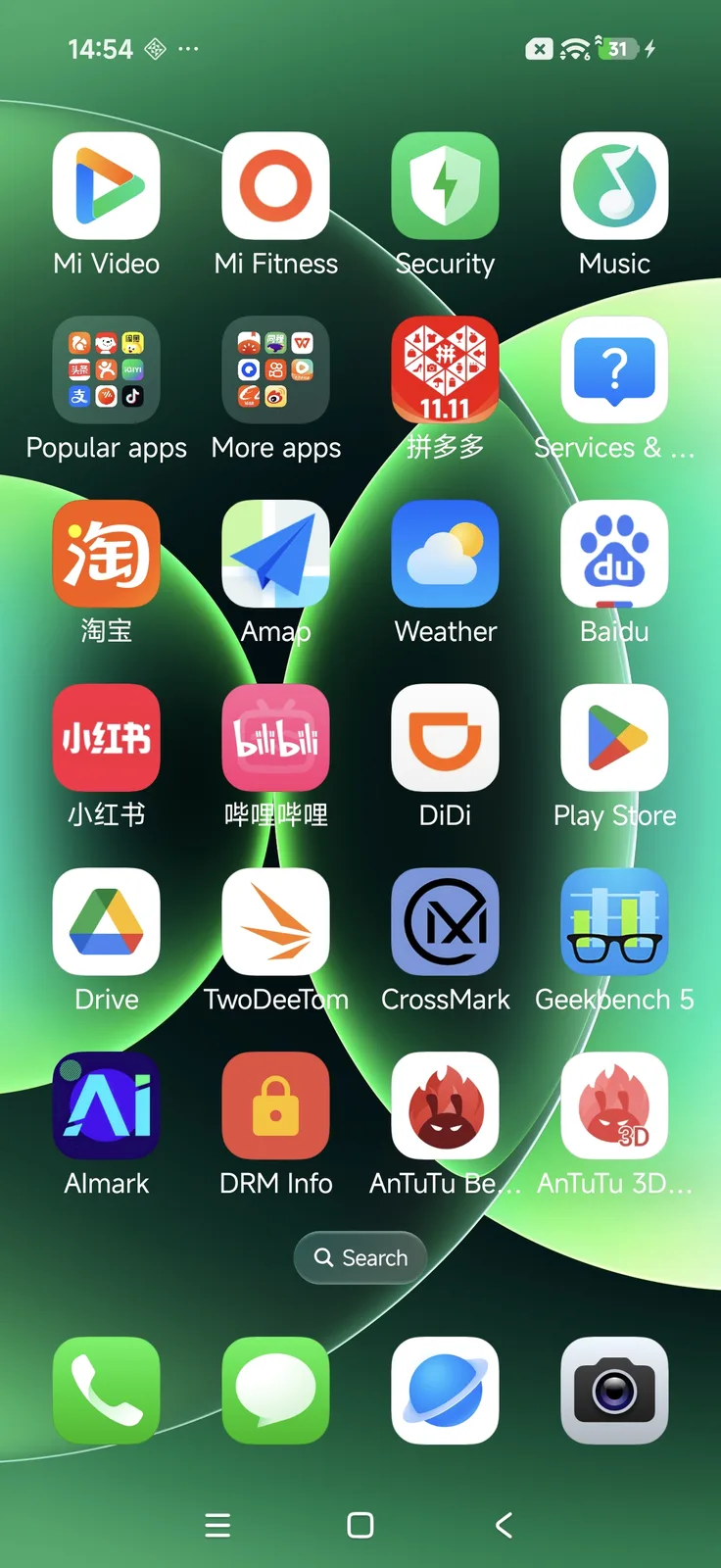This screenshot has height=1568, width=721.
Task: Launch Google Drive
Action: [x=106, y=921]
